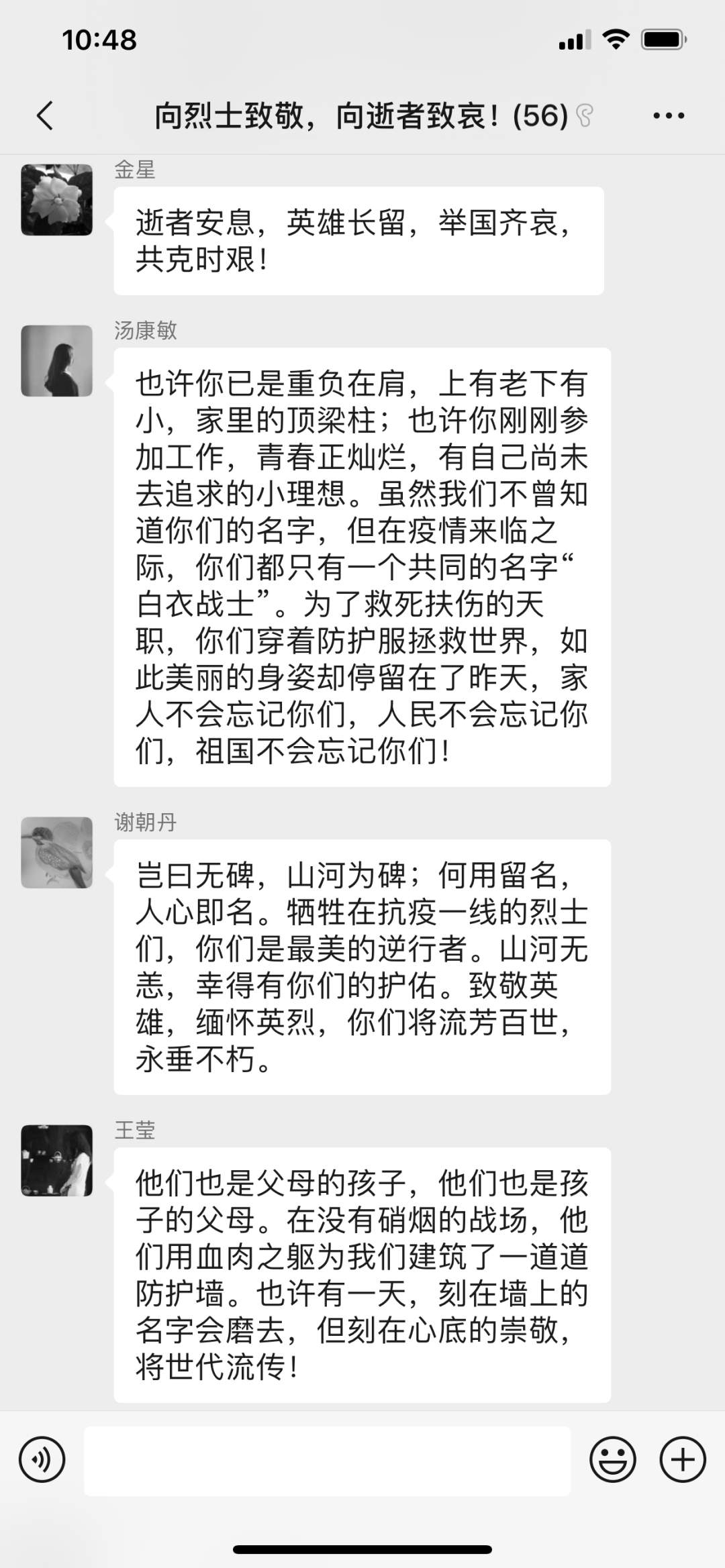Switch to voice message input

pyautogui.click(x=42, y=1459)
